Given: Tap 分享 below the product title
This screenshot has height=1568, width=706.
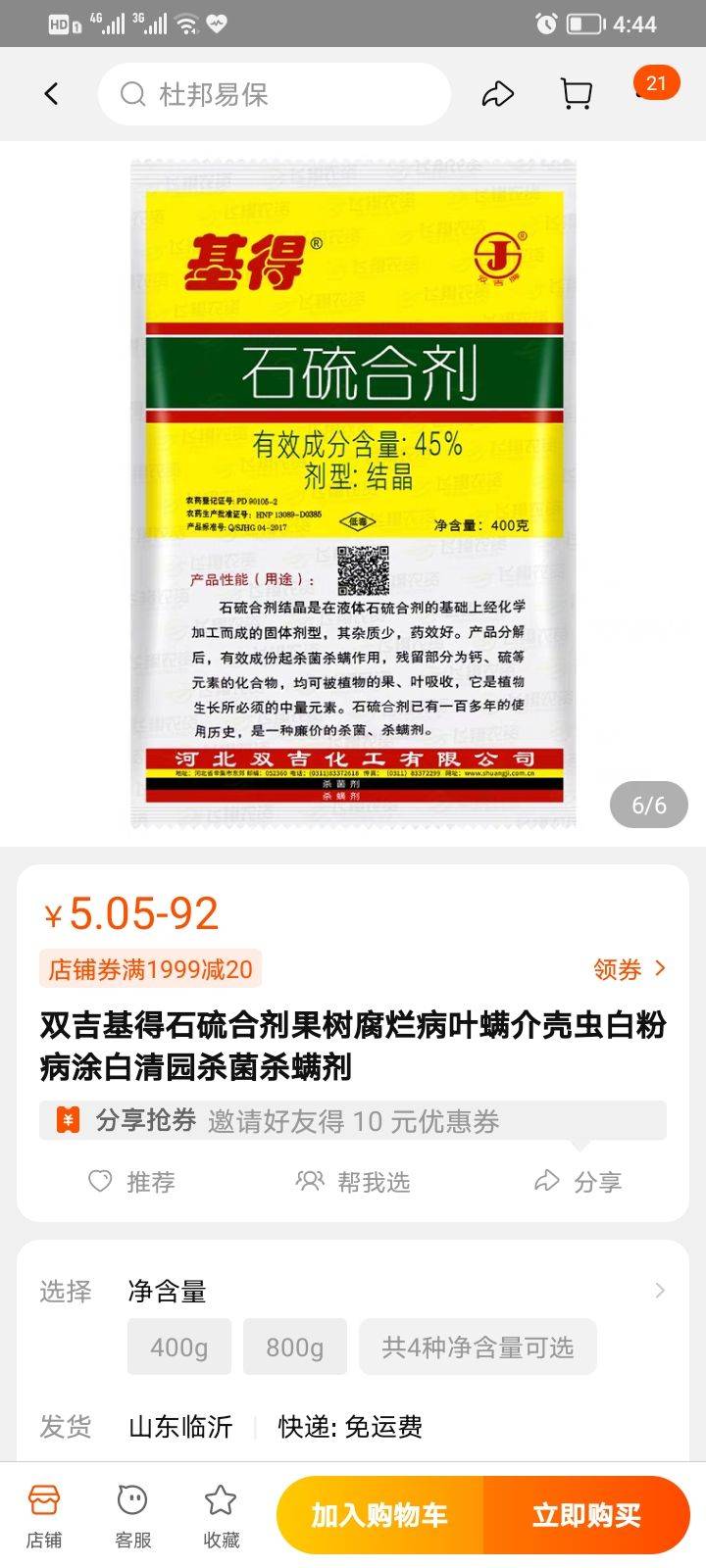Looking at the screenshot, I should (578, 1182).
